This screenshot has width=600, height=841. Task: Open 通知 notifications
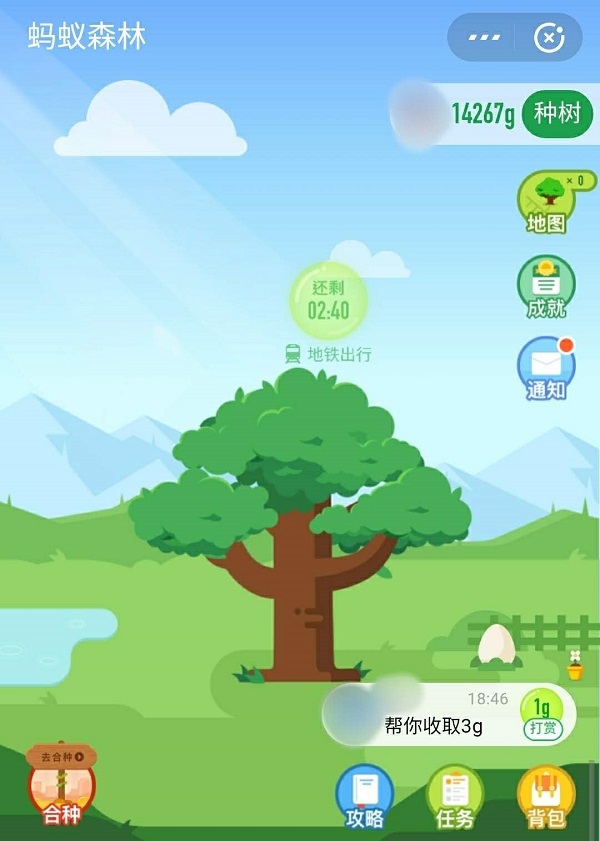(546, 368)
